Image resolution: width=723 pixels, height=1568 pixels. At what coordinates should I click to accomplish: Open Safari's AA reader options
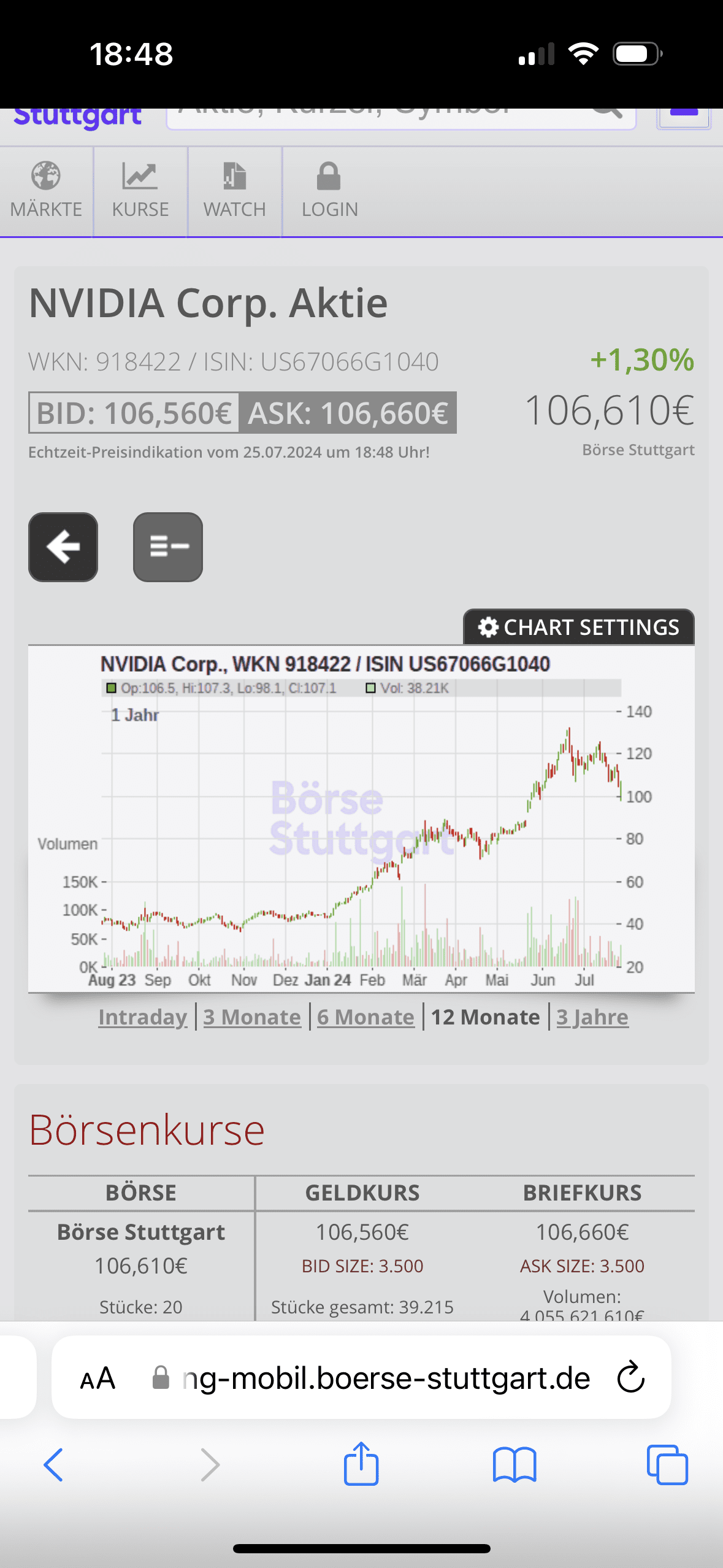[98, 1378]
